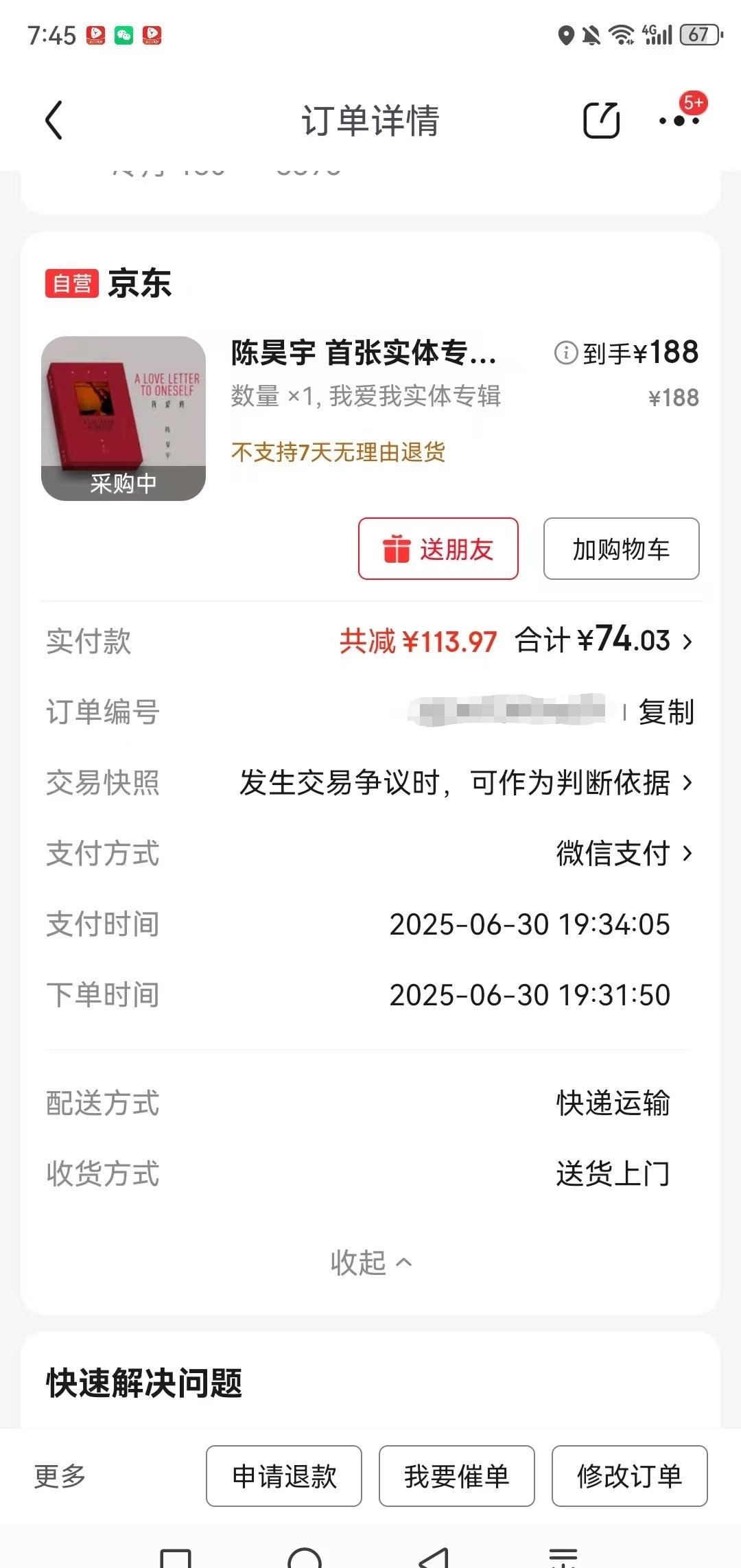Share this order via the share icon
Screen dimensions: 741x1568
pyautogui.click(x=602, y=120)
